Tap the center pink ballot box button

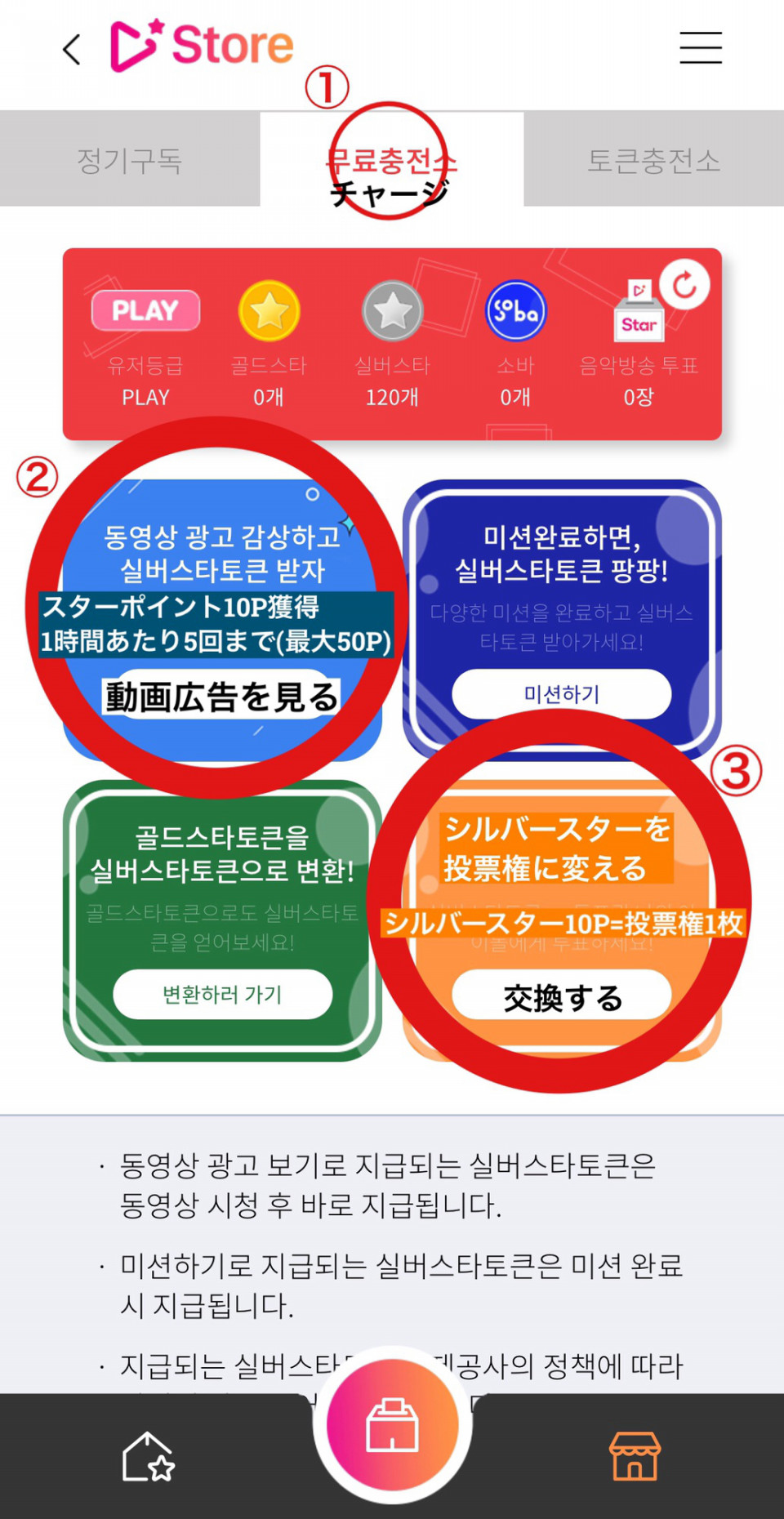point(392,1424)
